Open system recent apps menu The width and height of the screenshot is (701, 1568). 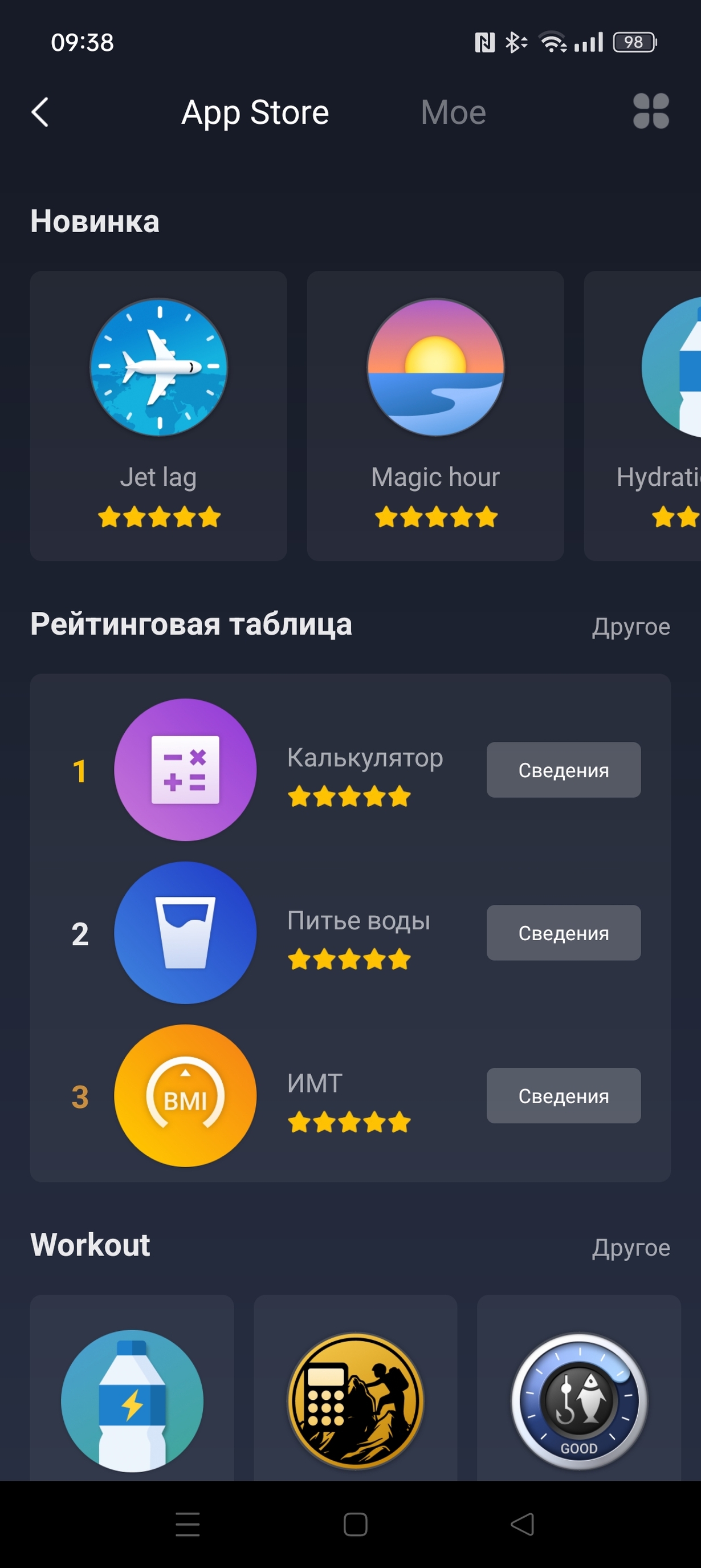tap(188, 1525)
